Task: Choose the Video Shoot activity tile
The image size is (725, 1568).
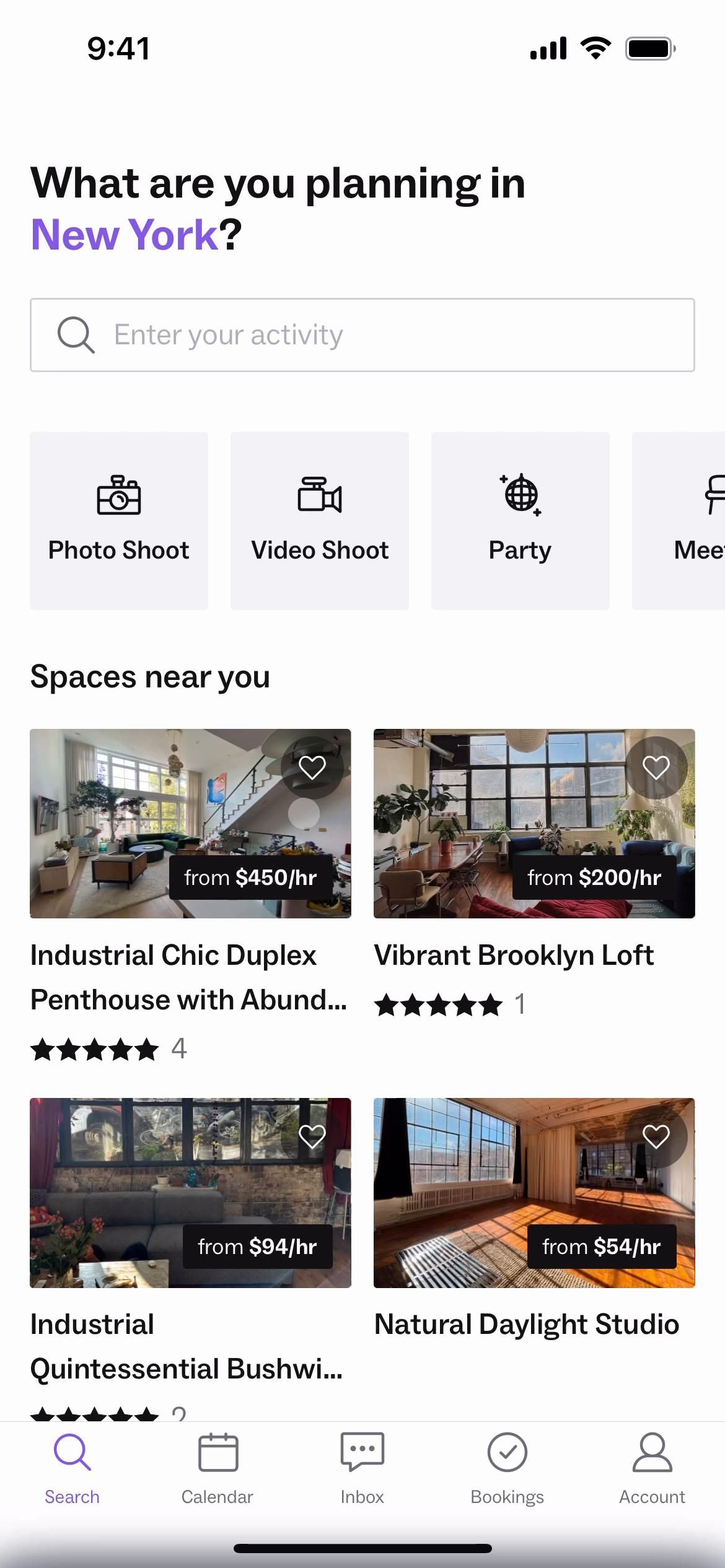Action: tap(320, 520)
